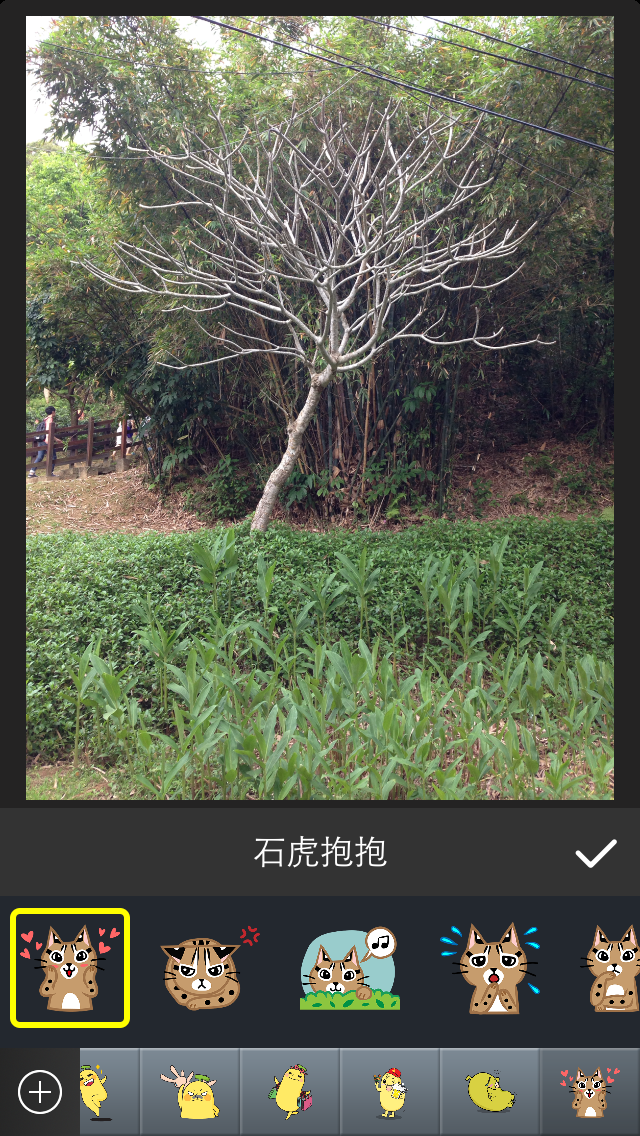This screenshot has width=640, height=1136.
Task: Confirm sticker selection with the checkmark
Action: 596,853
